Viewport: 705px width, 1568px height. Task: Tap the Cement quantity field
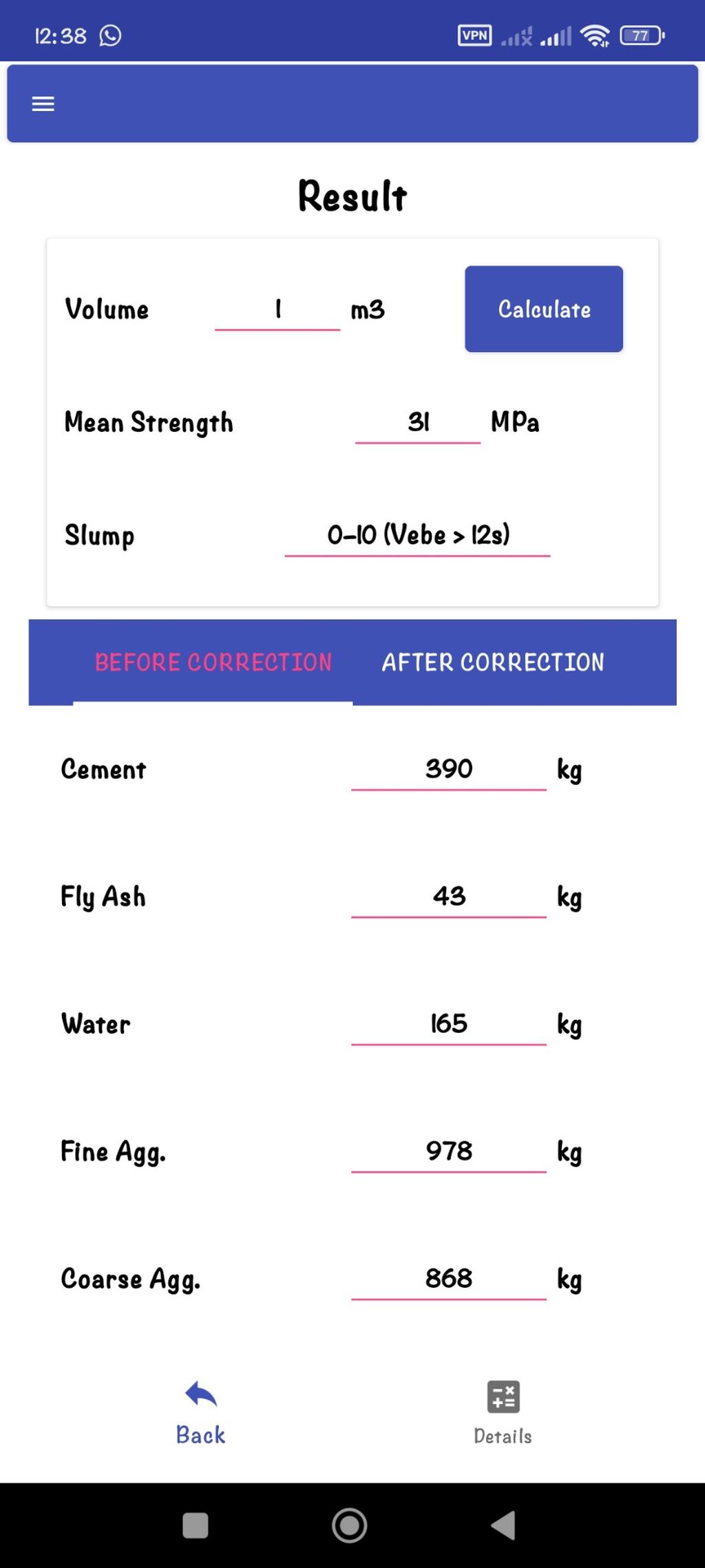point(448,769)
